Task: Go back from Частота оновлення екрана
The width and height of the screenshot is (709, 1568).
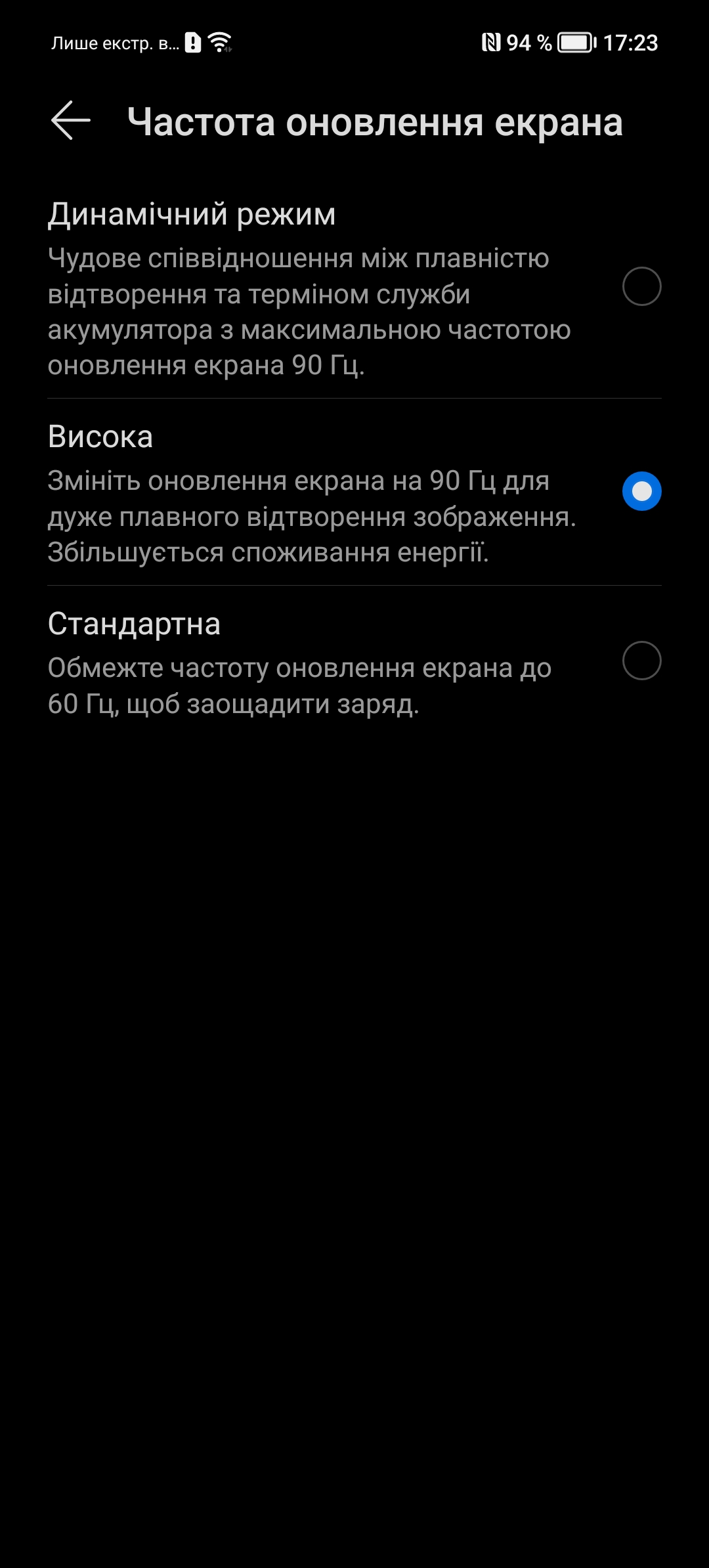Action: [x=71, y=121]
